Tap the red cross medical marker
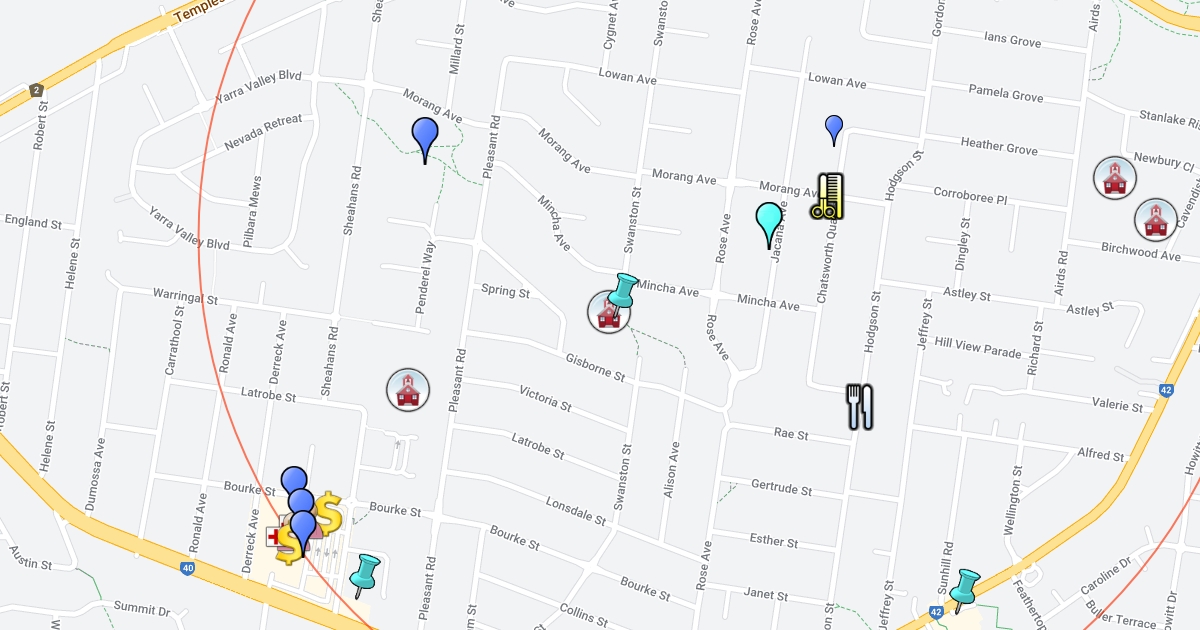This screenshot has height=630, width=1200. click(273, 536)
